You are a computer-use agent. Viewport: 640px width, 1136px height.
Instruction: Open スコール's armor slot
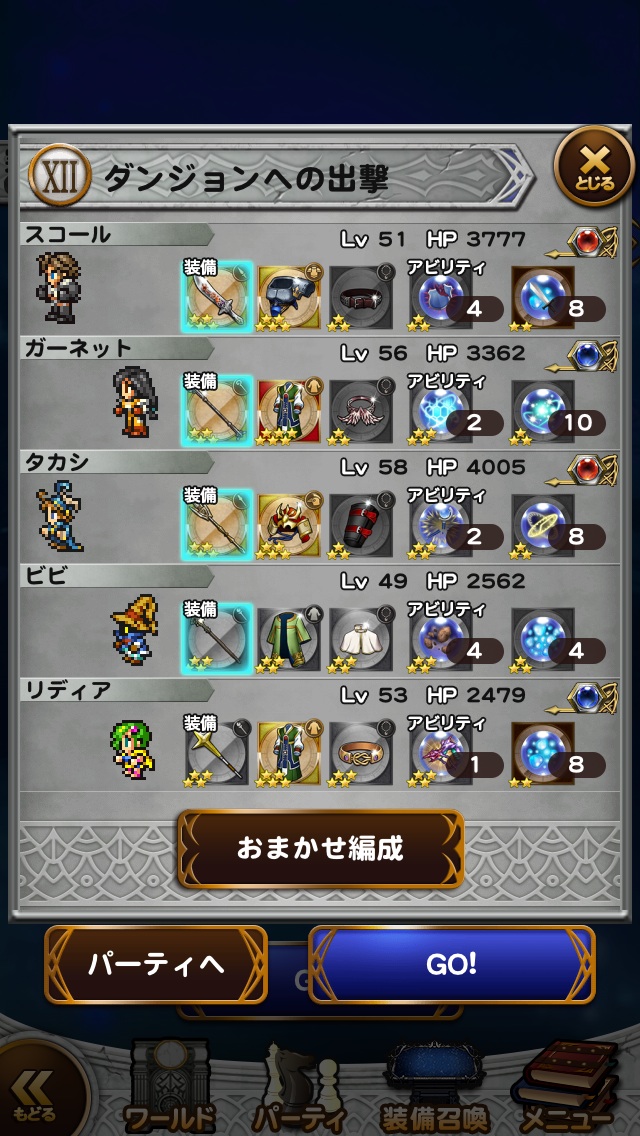tap(290, 297)
